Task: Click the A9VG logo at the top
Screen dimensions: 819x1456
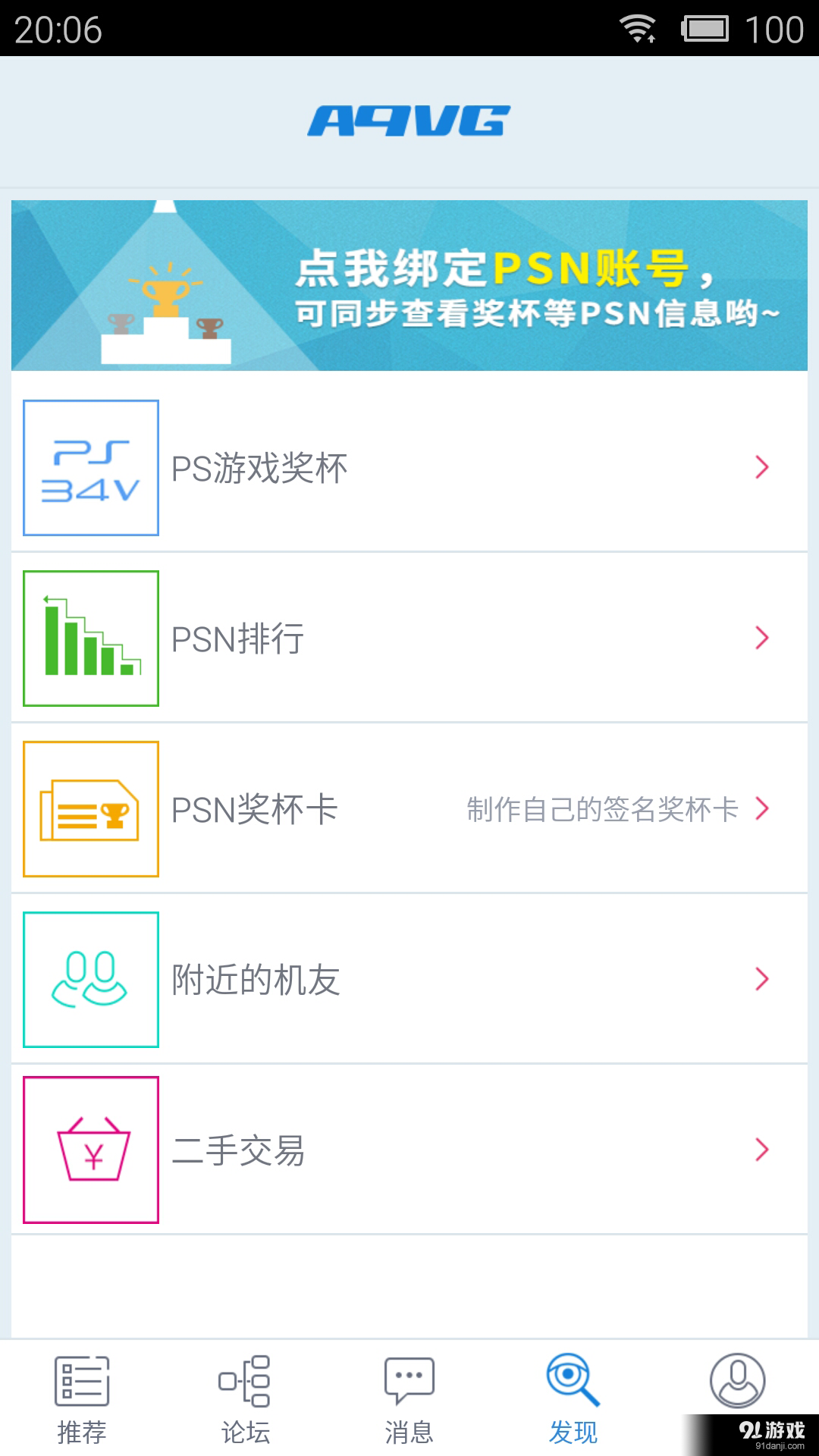Action: pyautogui.click(x=409, y=120)
